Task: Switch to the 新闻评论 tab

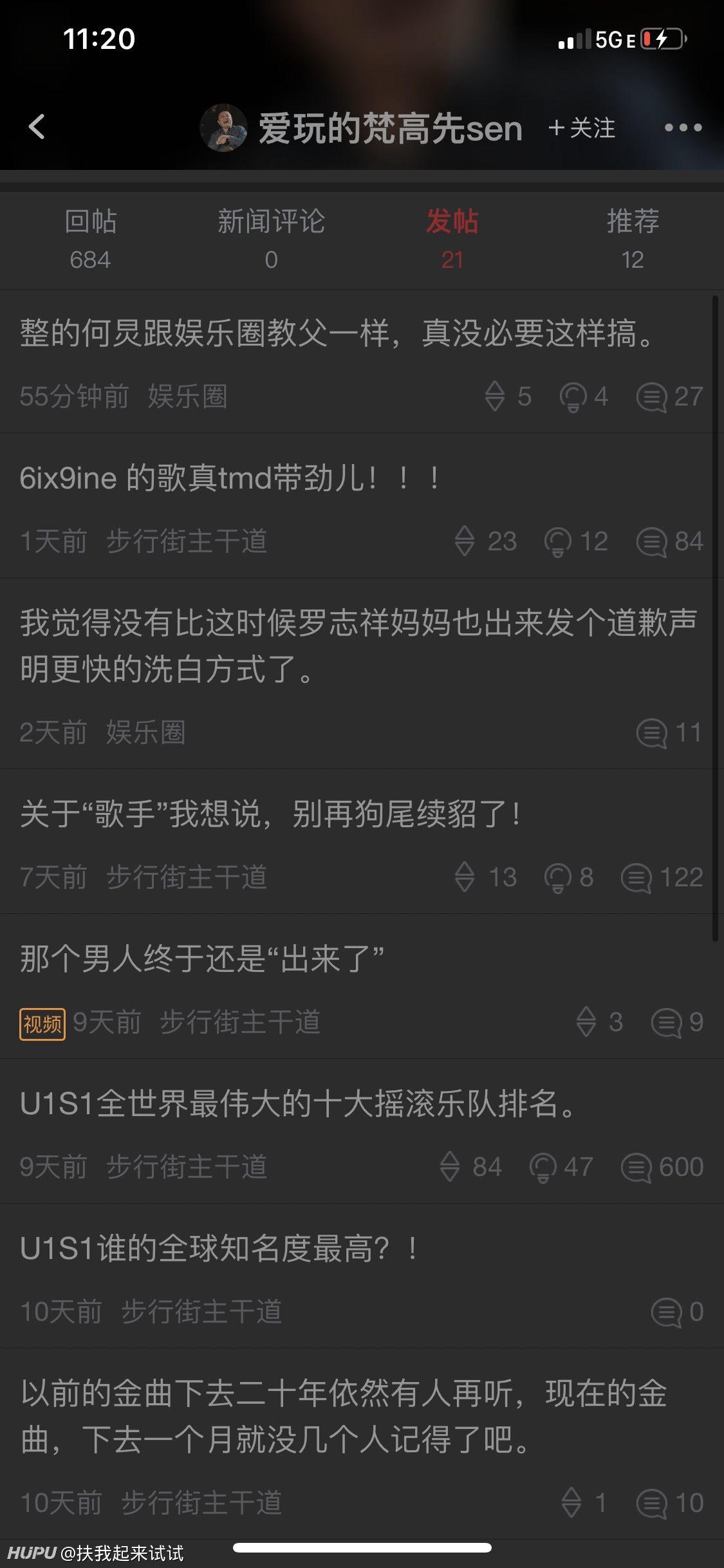Action: 271,239
